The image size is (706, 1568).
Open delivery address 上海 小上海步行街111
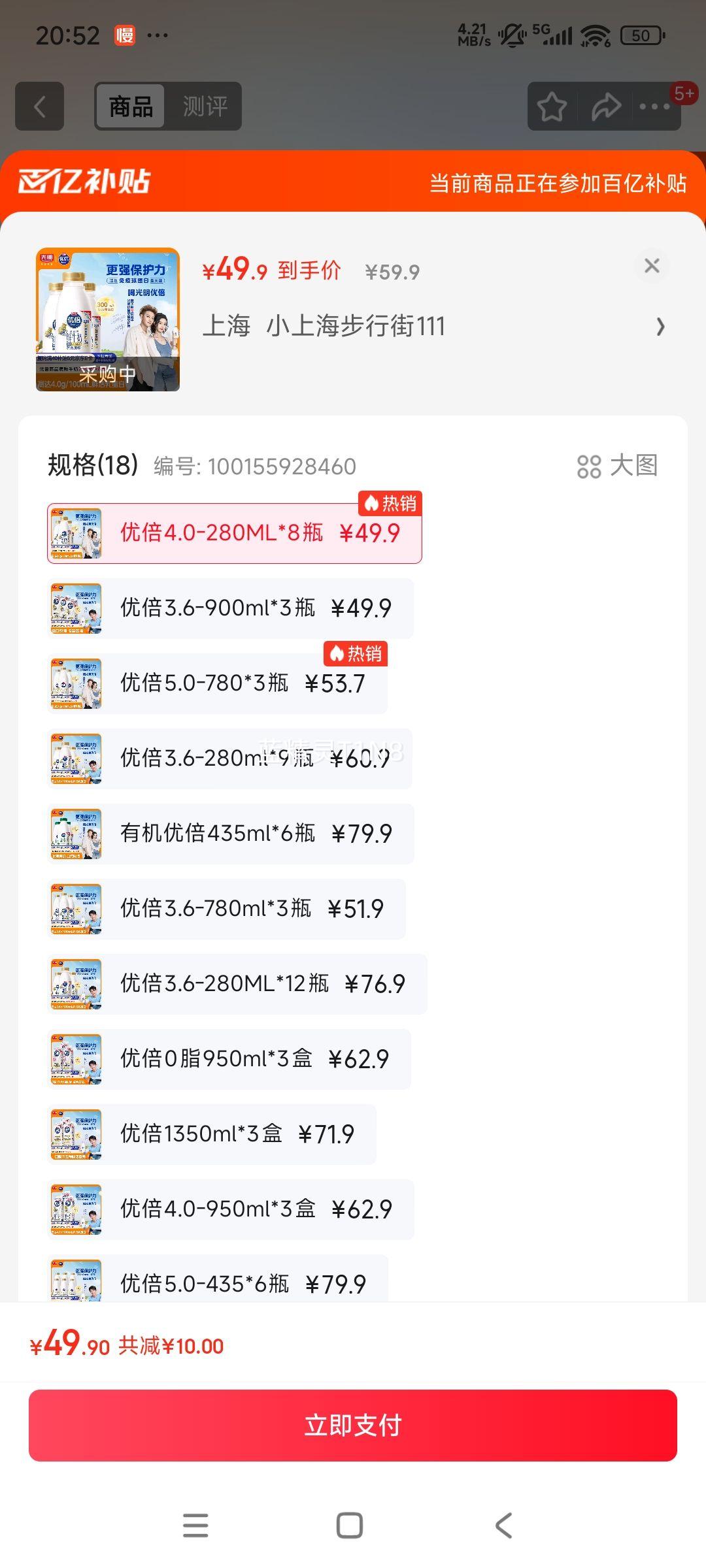434,325
